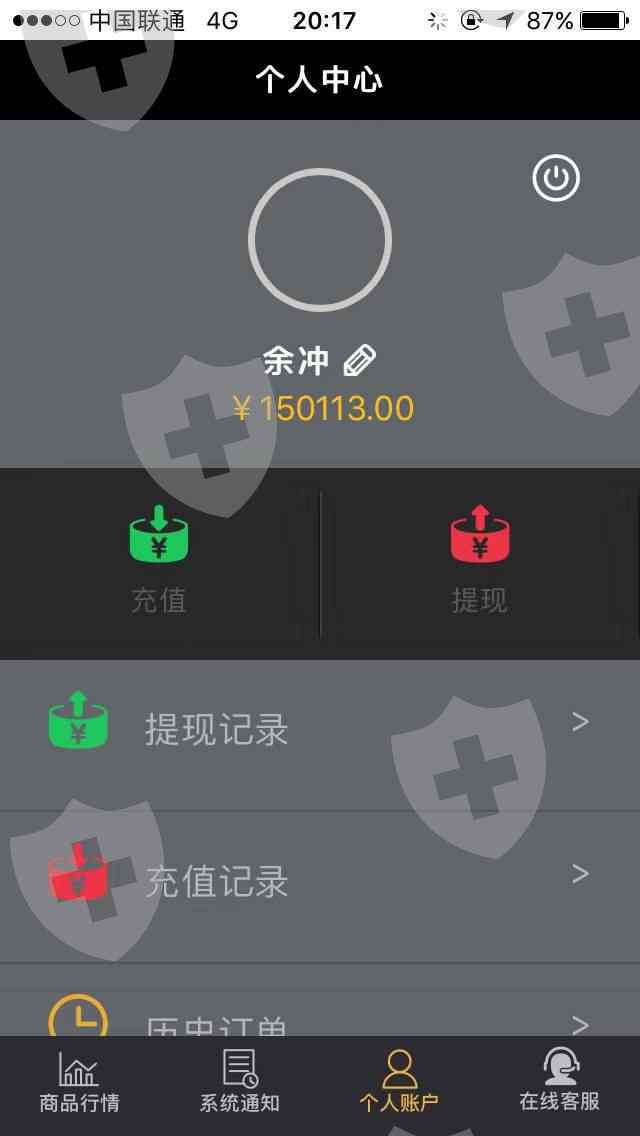Edit the nickname with pencil icon

click(x=360, y=361)
